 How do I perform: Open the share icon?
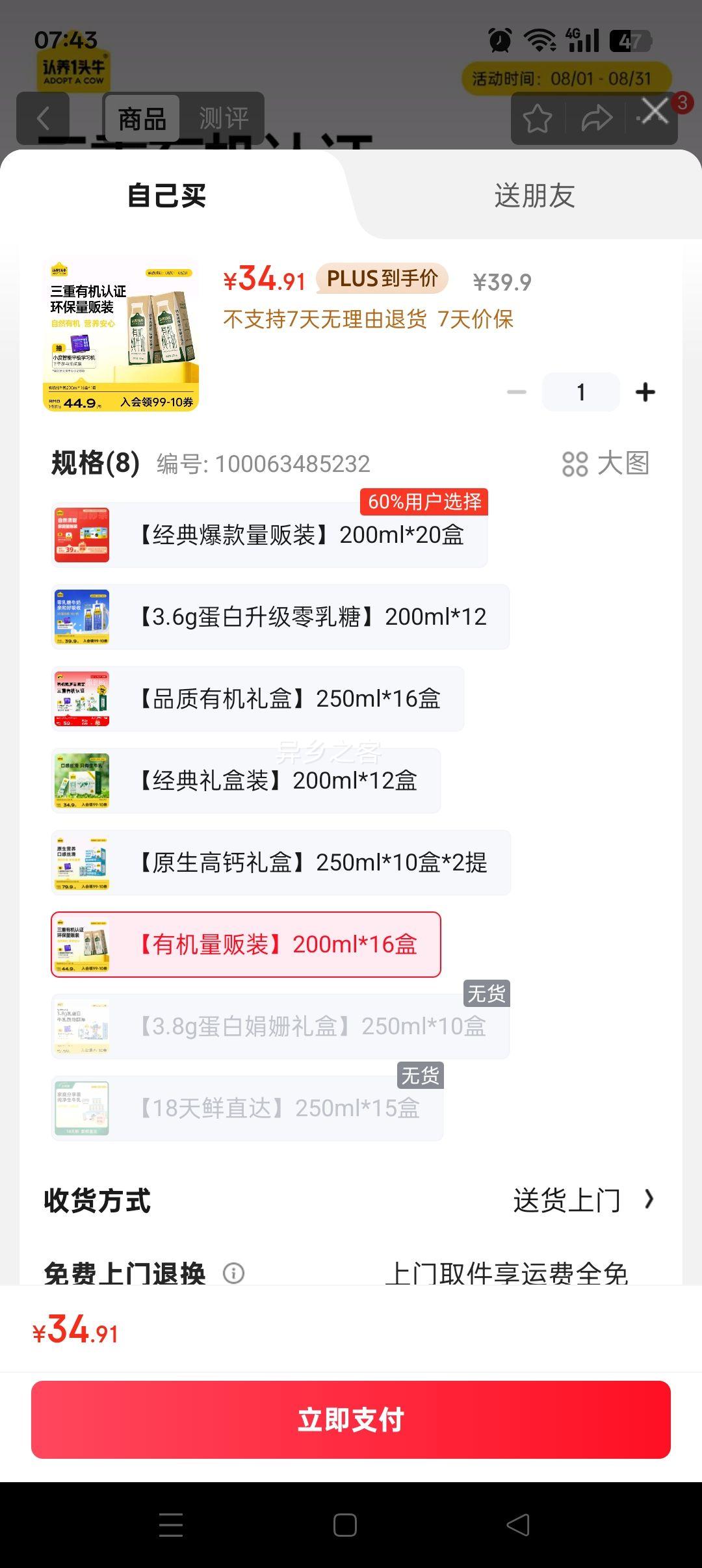tap(595, 117)
